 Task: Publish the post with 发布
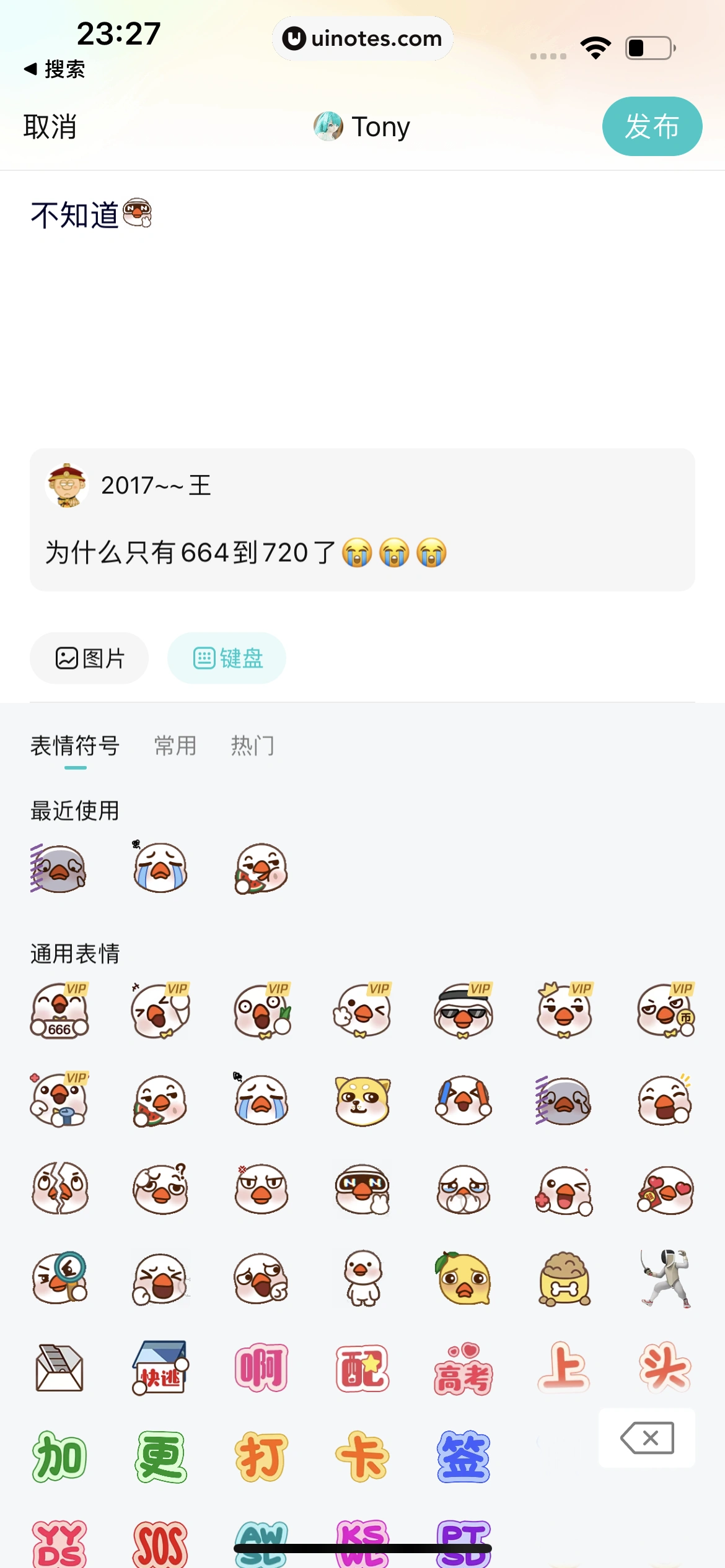click(x=651, y=126)
